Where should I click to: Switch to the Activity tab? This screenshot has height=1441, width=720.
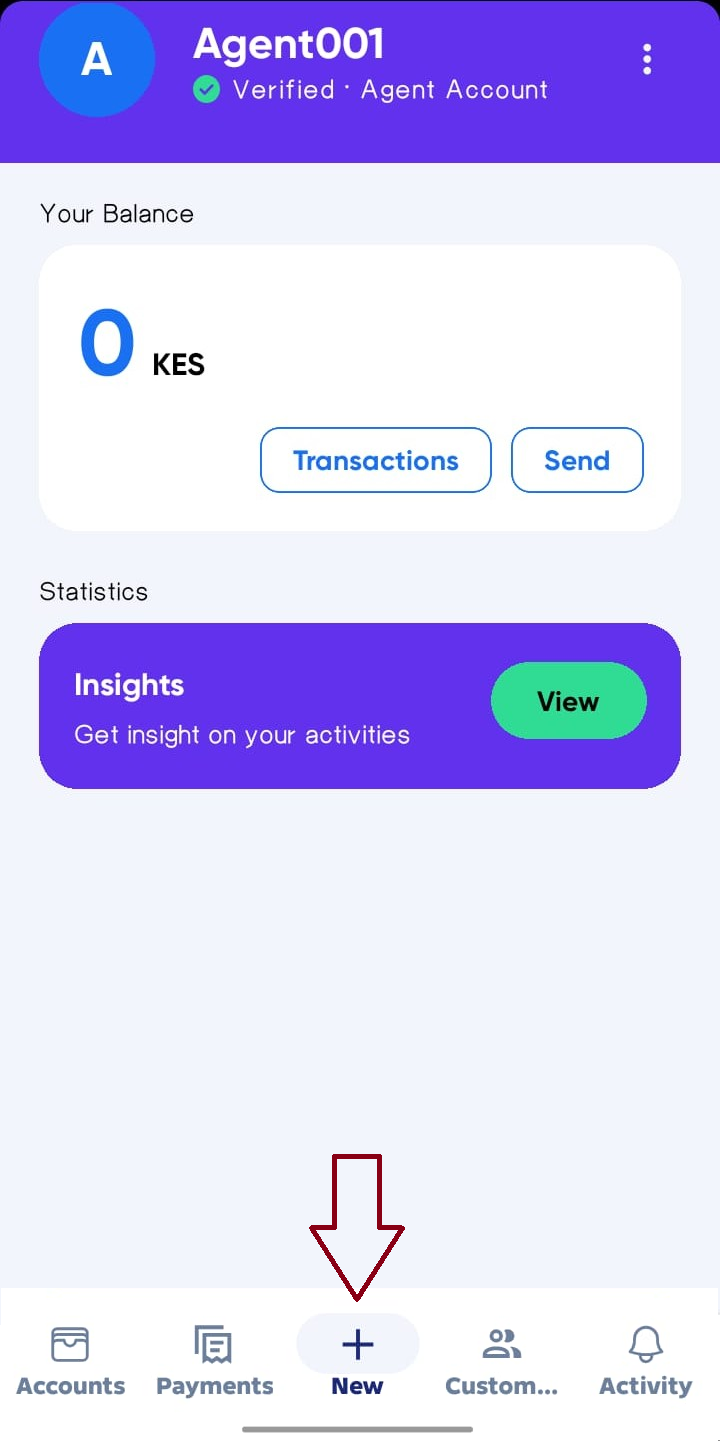coord(645,1360)
